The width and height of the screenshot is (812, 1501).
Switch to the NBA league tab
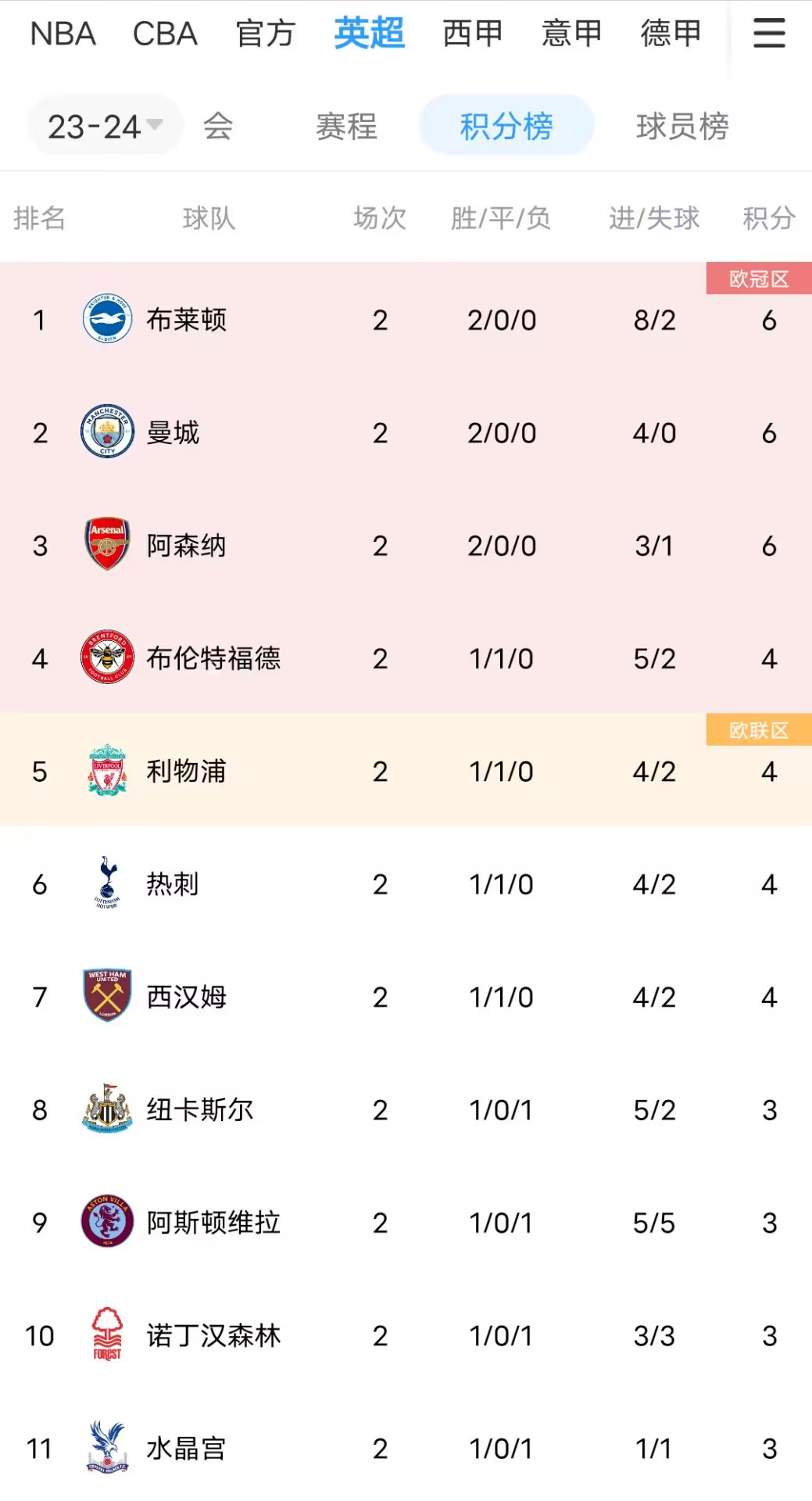pos(63,34)
